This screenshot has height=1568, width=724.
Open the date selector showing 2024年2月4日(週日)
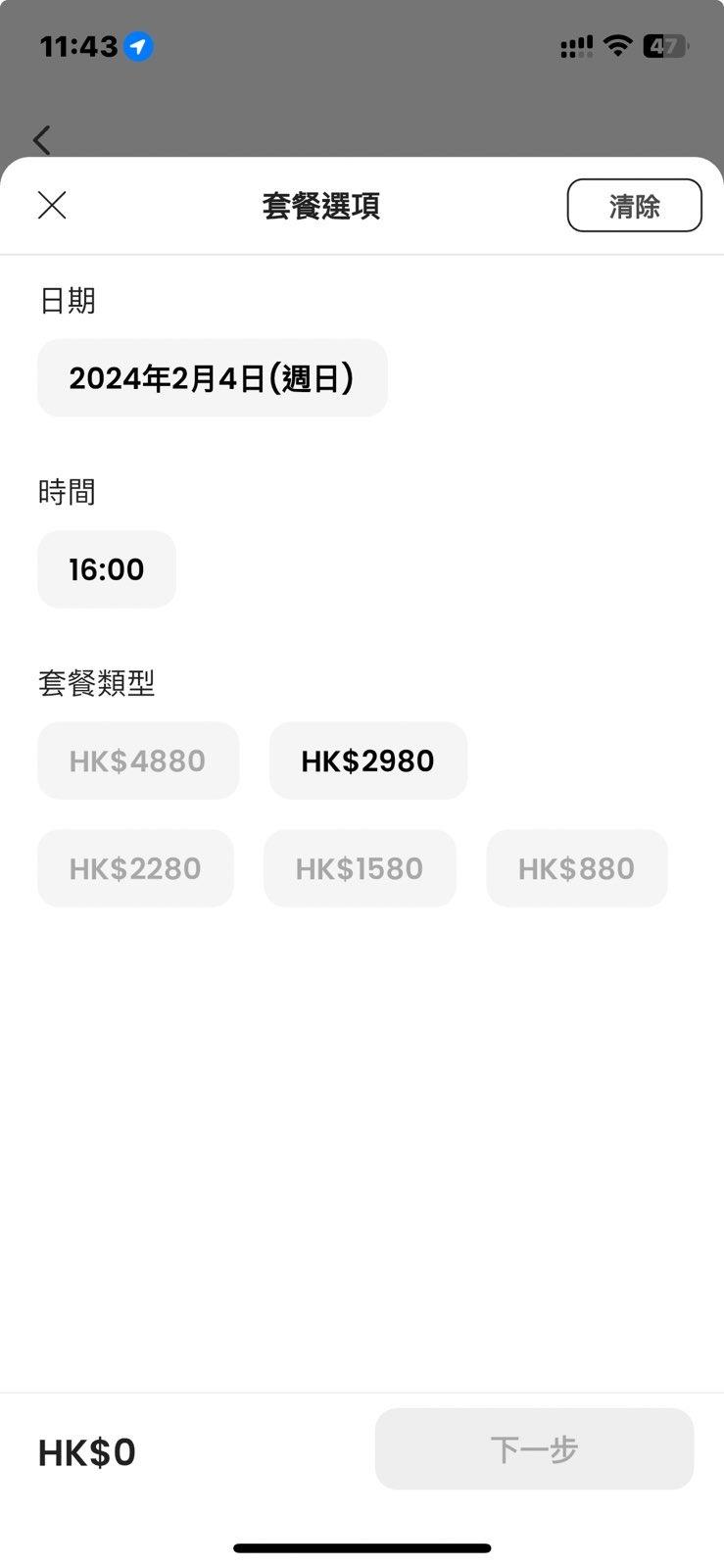[212, 378]
